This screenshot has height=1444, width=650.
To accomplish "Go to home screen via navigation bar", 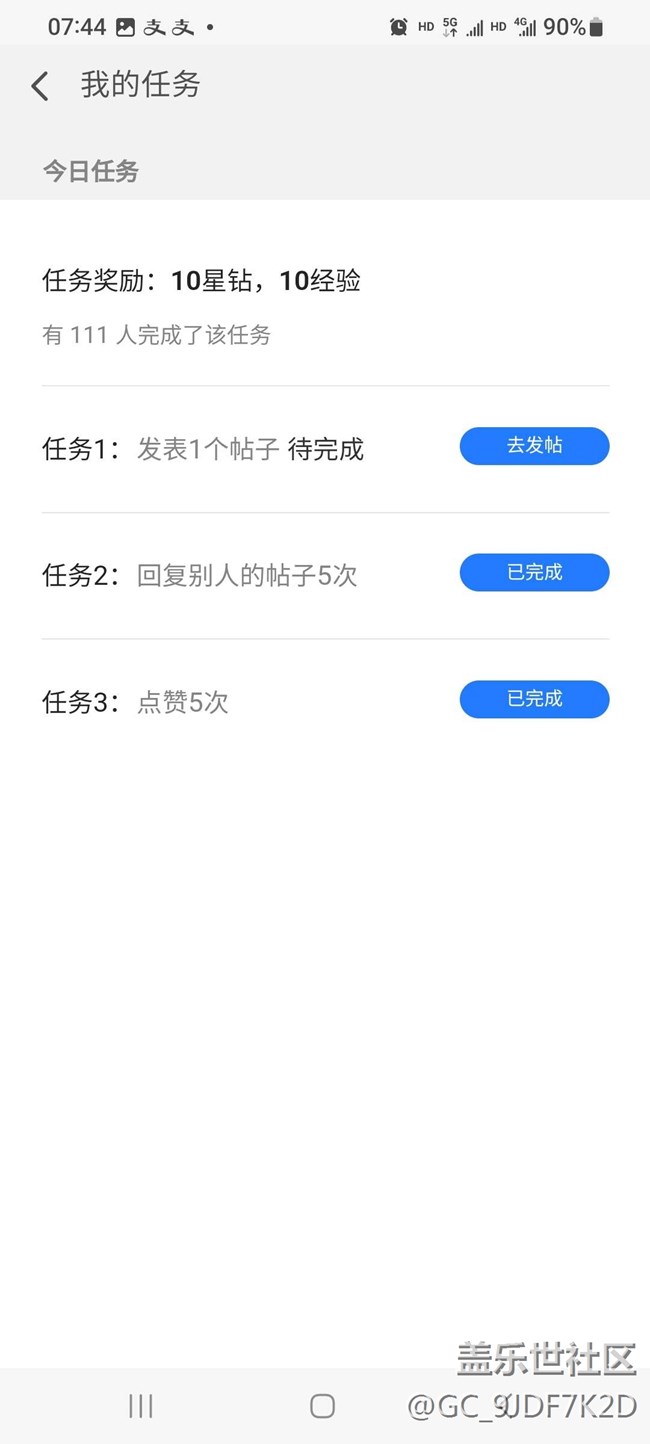I will [x=322, y=1406].
